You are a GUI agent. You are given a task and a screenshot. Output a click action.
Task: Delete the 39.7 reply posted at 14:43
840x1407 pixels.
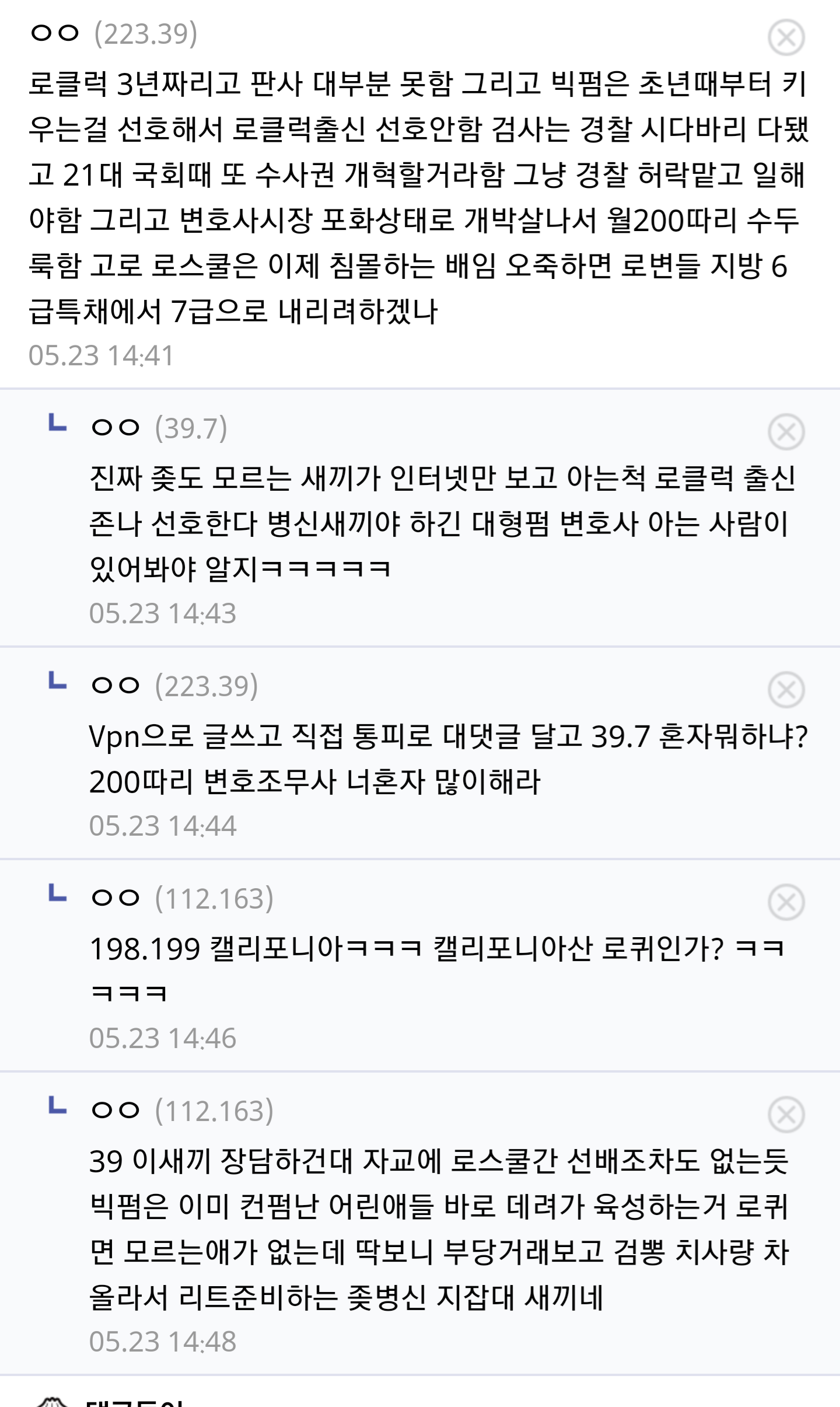click(x=786, y=432)
